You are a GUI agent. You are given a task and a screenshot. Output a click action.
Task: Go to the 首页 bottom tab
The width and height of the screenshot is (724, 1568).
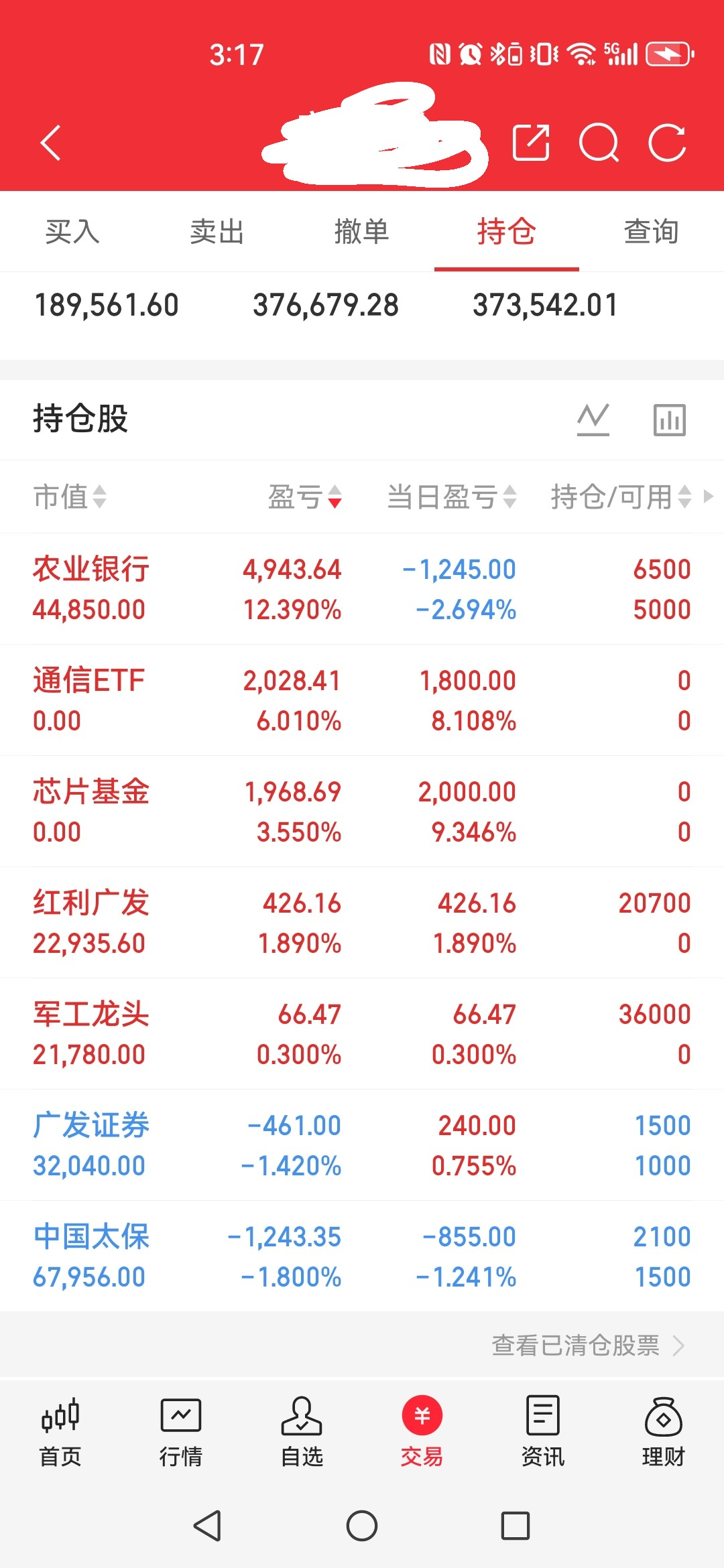[60, 1432]
